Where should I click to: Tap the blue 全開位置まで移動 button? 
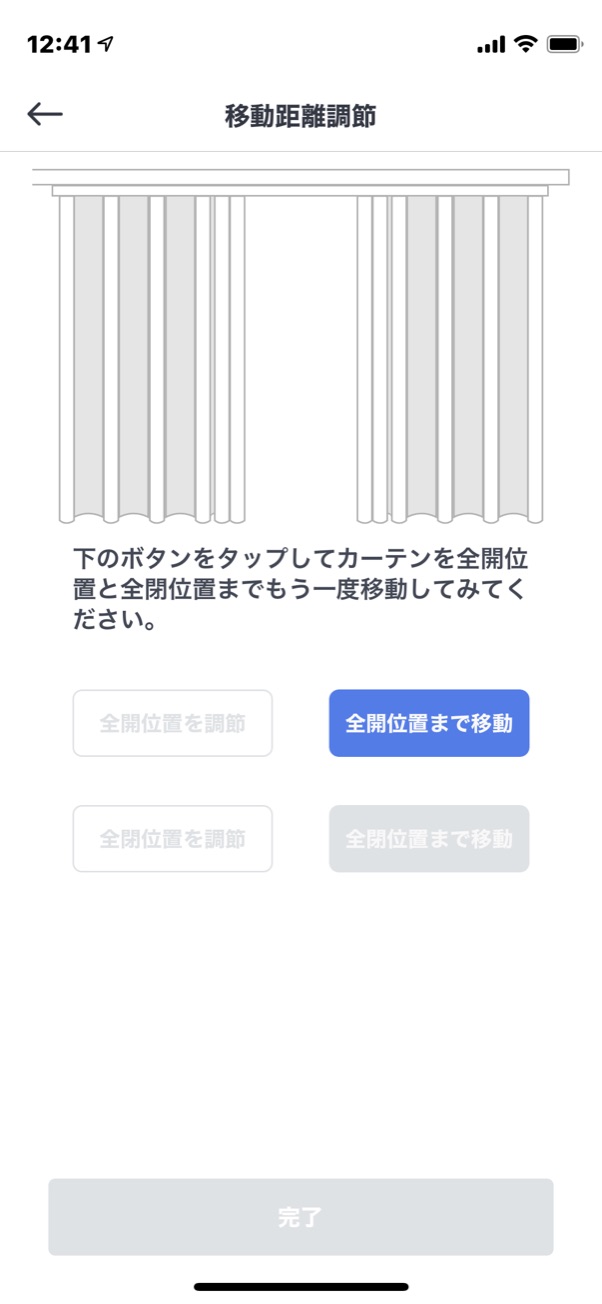pos(429,723)
